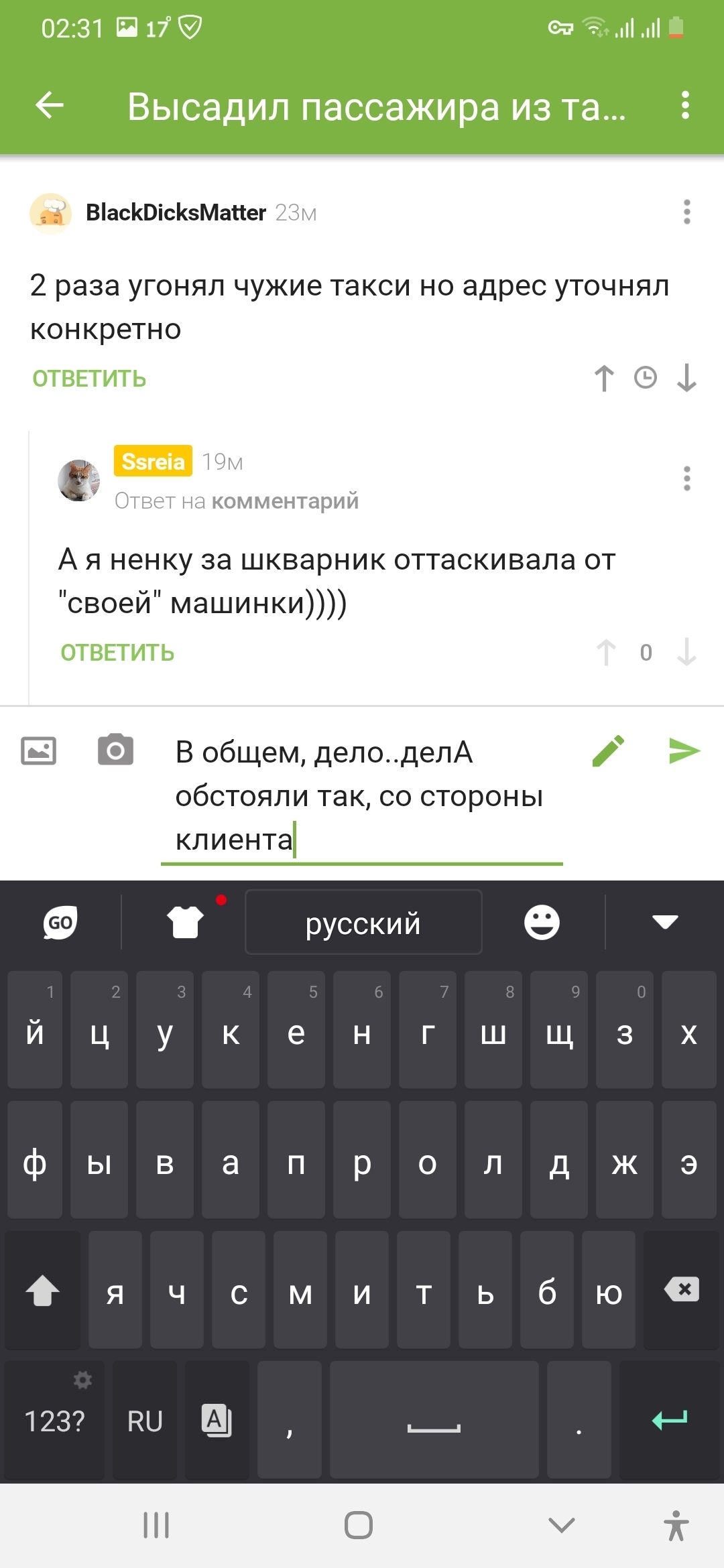Open options for BlackDicksMatter's comment
The width and height of the screenshot is (724, 1568).
point(686,212)
